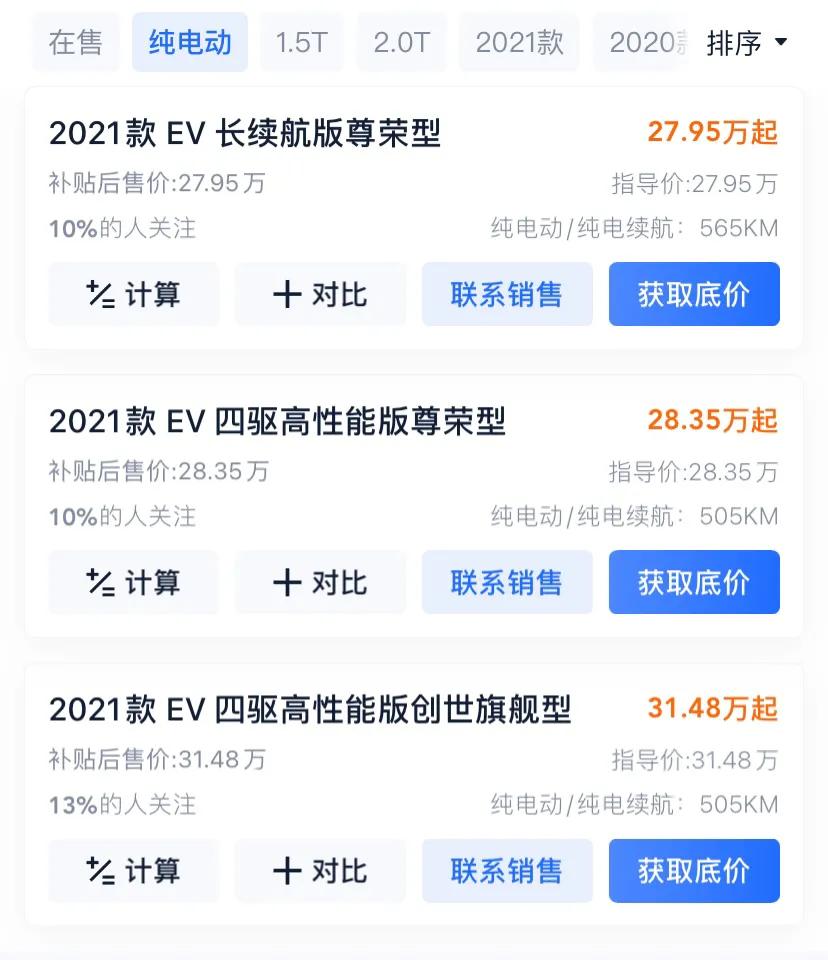Image resolution: width=828 pixels, height=960 pixels.
Task: Add 四驱高性能版创世旗舰型 to 对比
Action: click(320, 870)
